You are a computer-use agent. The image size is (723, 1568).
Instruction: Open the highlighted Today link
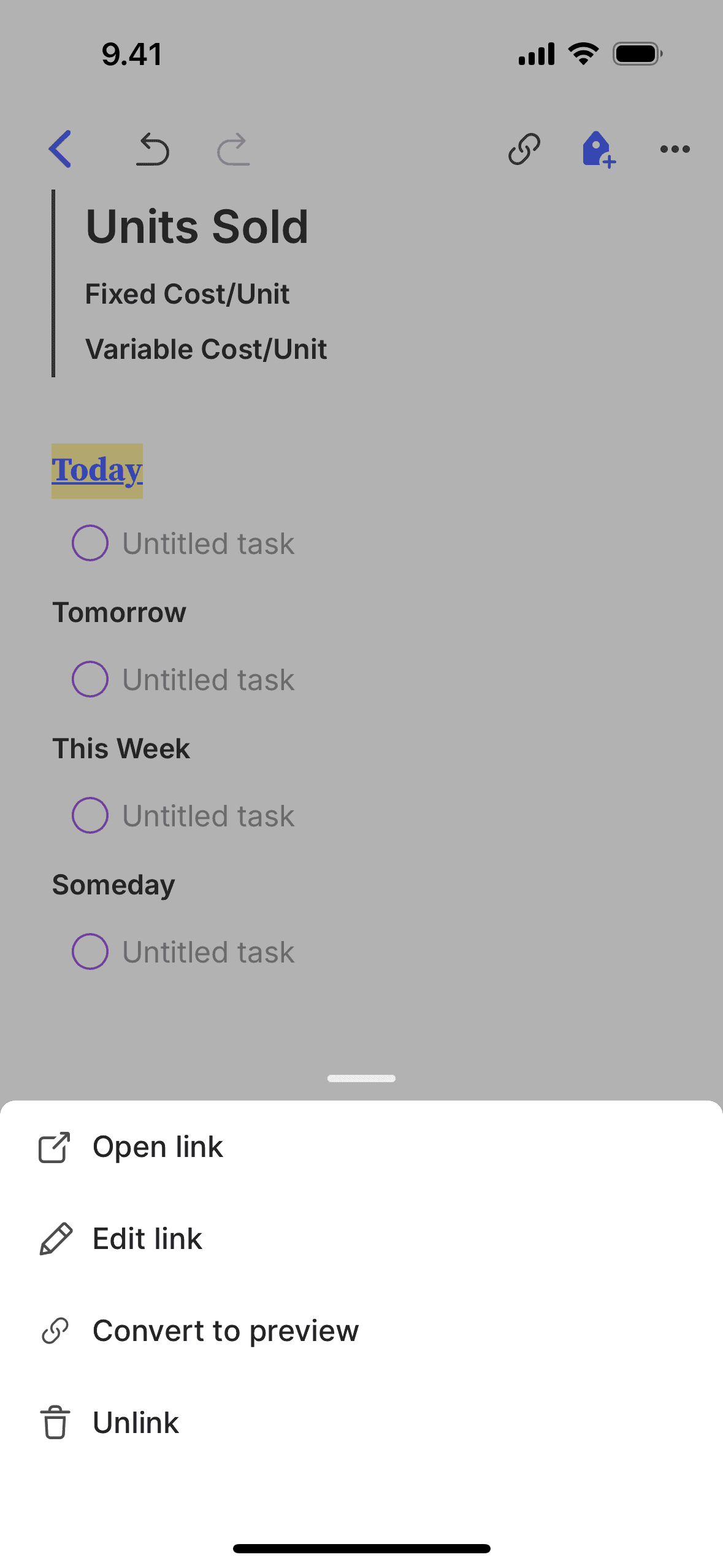coord(96,469)
